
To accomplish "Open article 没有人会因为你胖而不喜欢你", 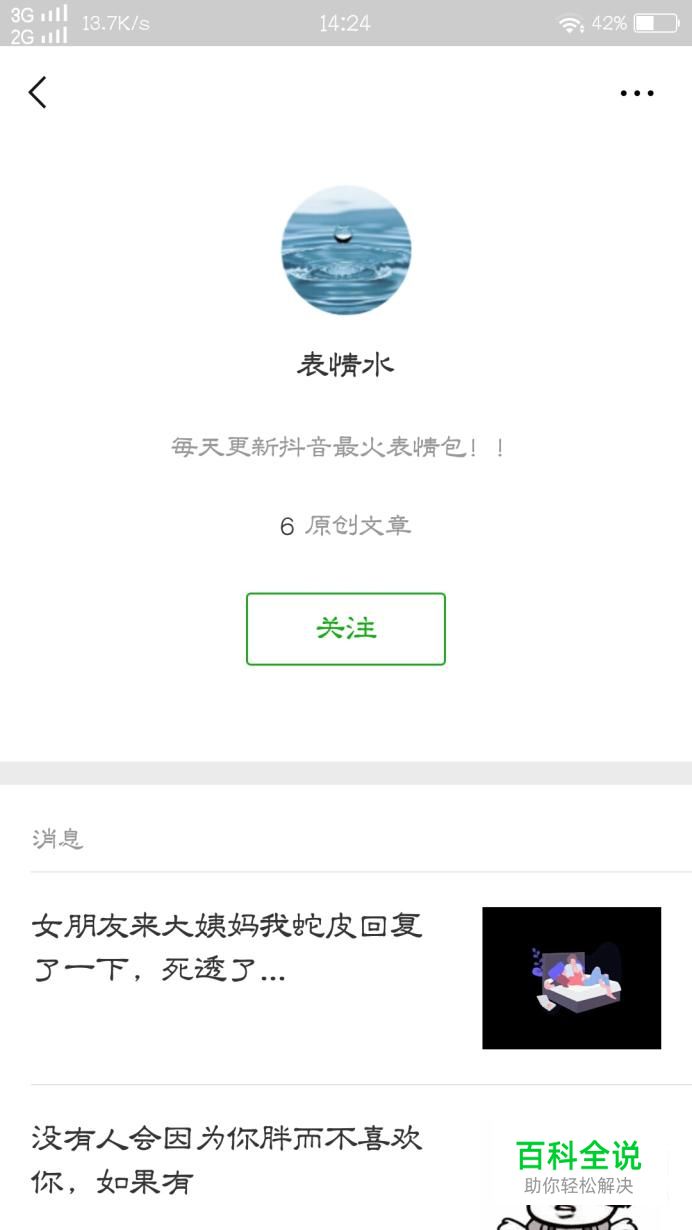I will coord(228,1161).
